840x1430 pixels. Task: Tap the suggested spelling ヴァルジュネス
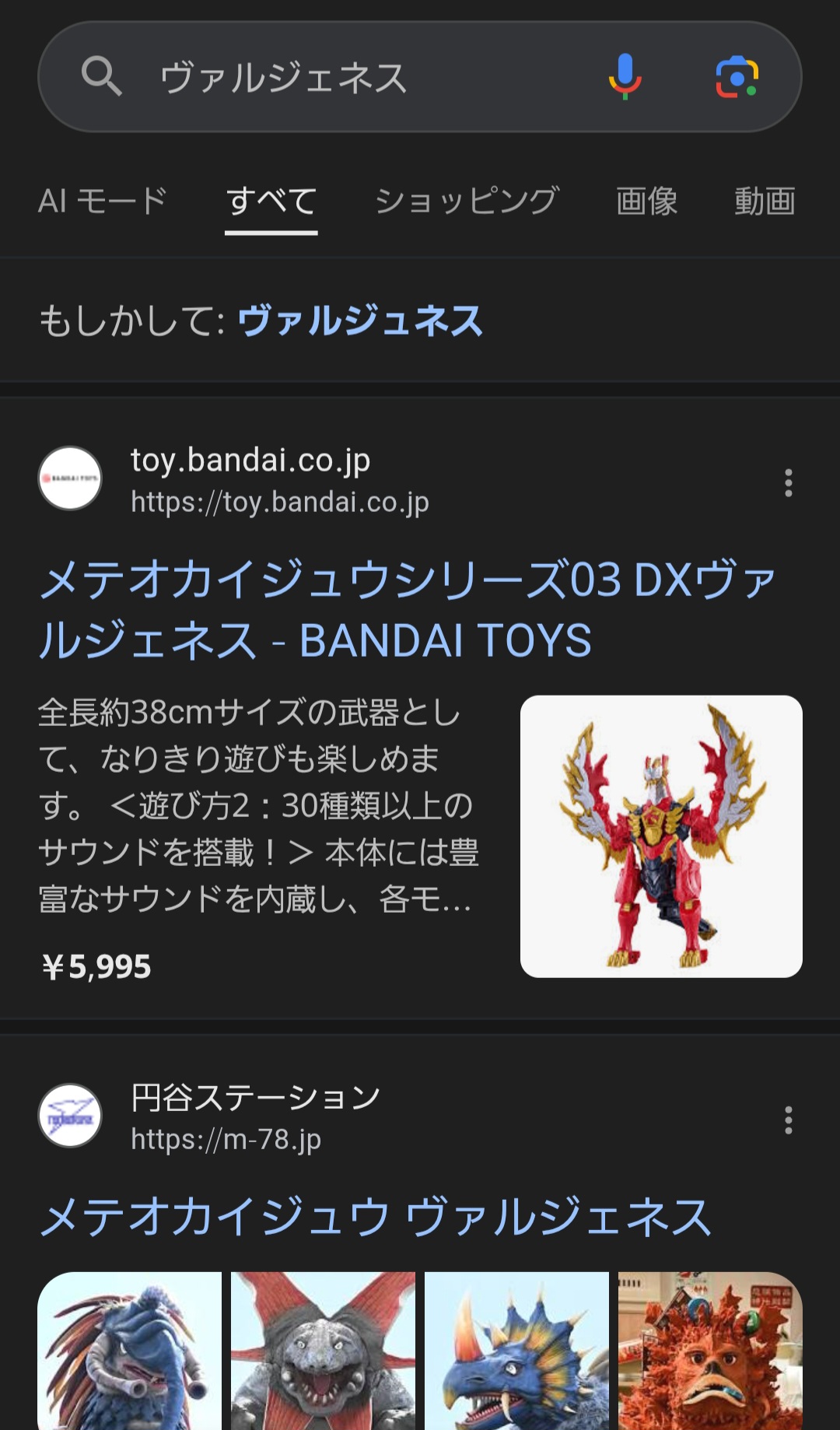[360, 321]
